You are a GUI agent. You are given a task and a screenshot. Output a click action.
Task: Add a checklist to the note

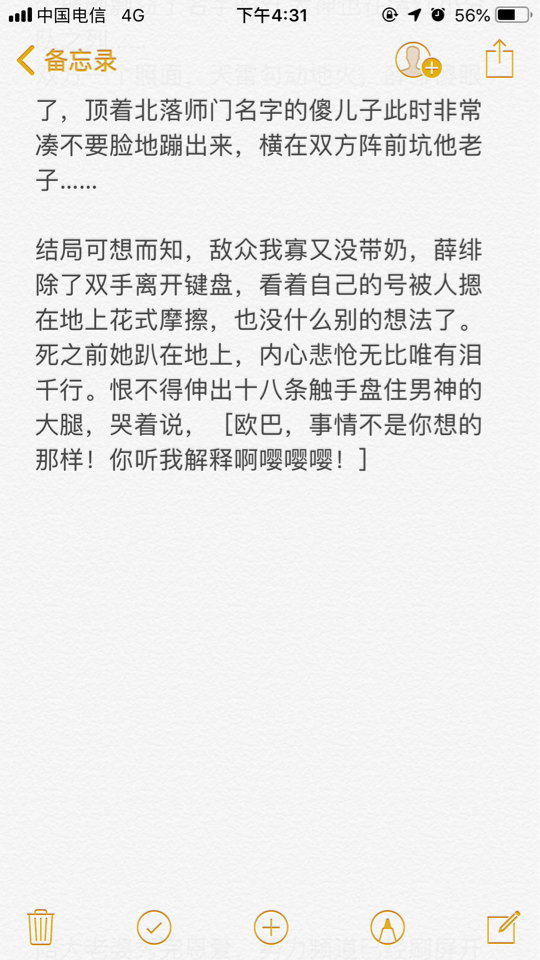(154, 927)
